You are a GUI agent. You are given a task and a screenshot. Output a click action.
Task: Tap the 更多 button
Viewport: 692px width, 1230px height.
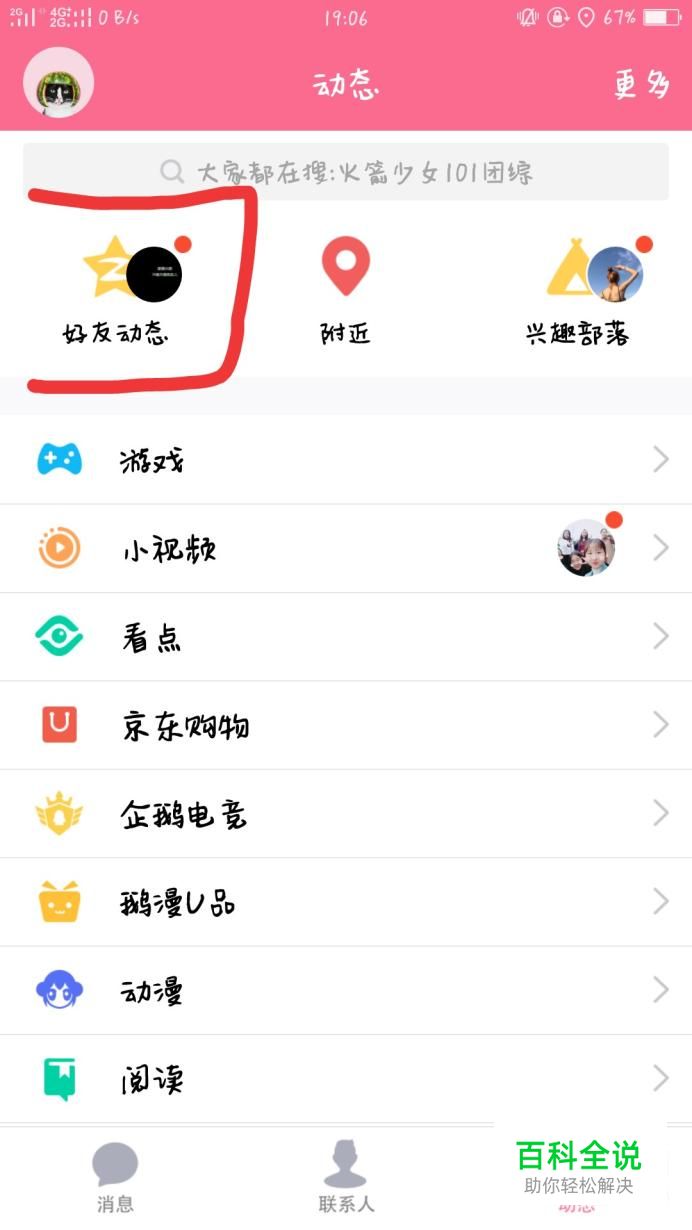tap(640, 85)
